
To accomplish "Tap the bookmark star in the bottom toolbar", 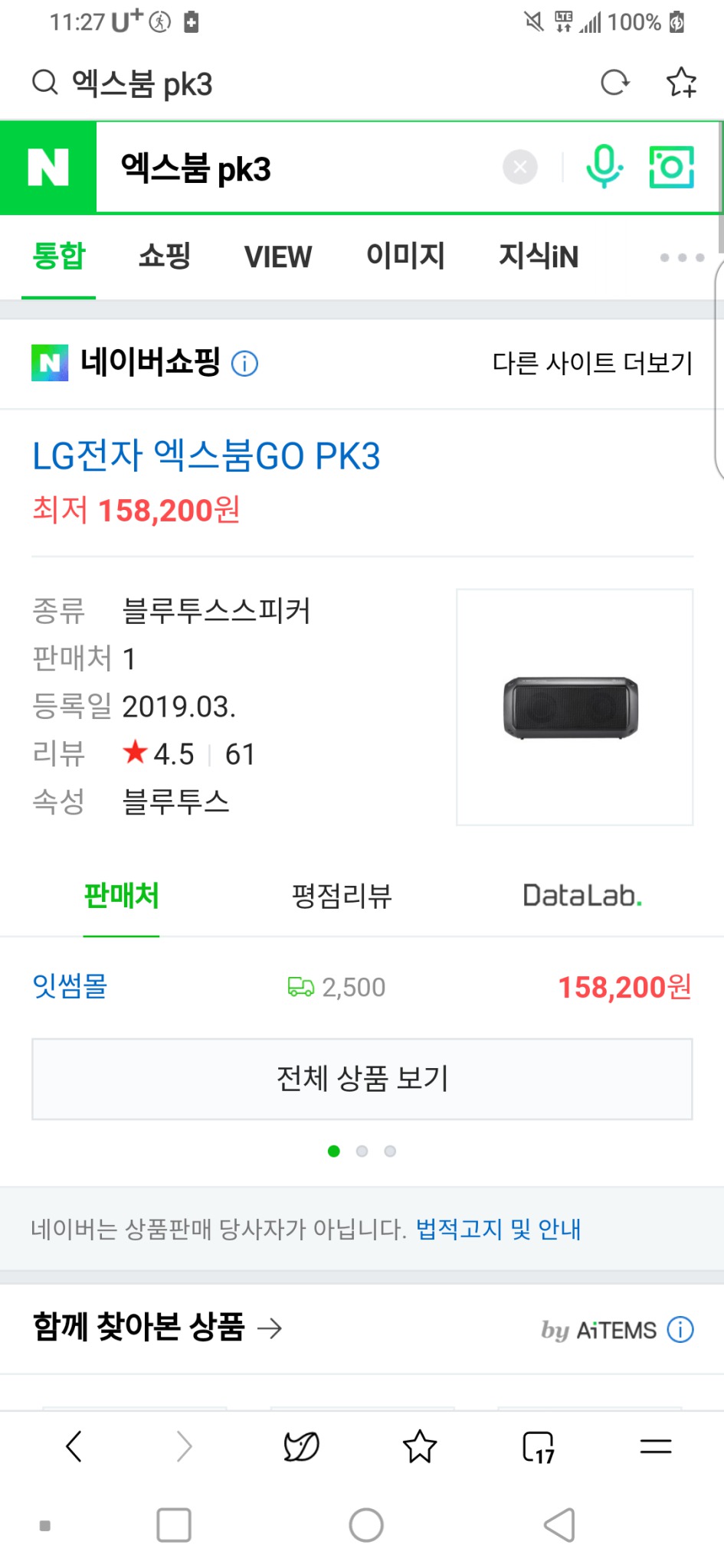I will coord(419,1445).
